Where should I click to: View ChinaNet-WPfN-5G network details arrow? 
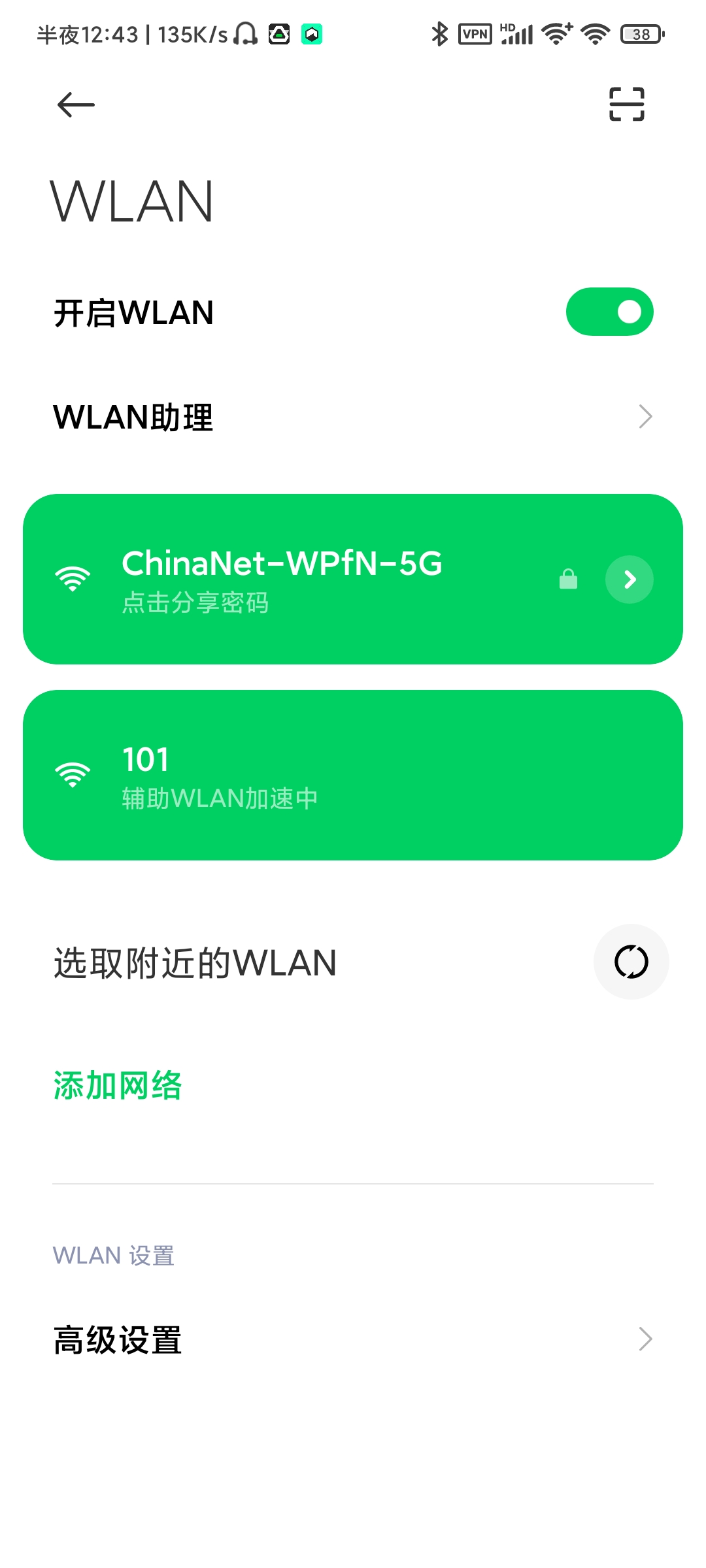click(629, 580)
